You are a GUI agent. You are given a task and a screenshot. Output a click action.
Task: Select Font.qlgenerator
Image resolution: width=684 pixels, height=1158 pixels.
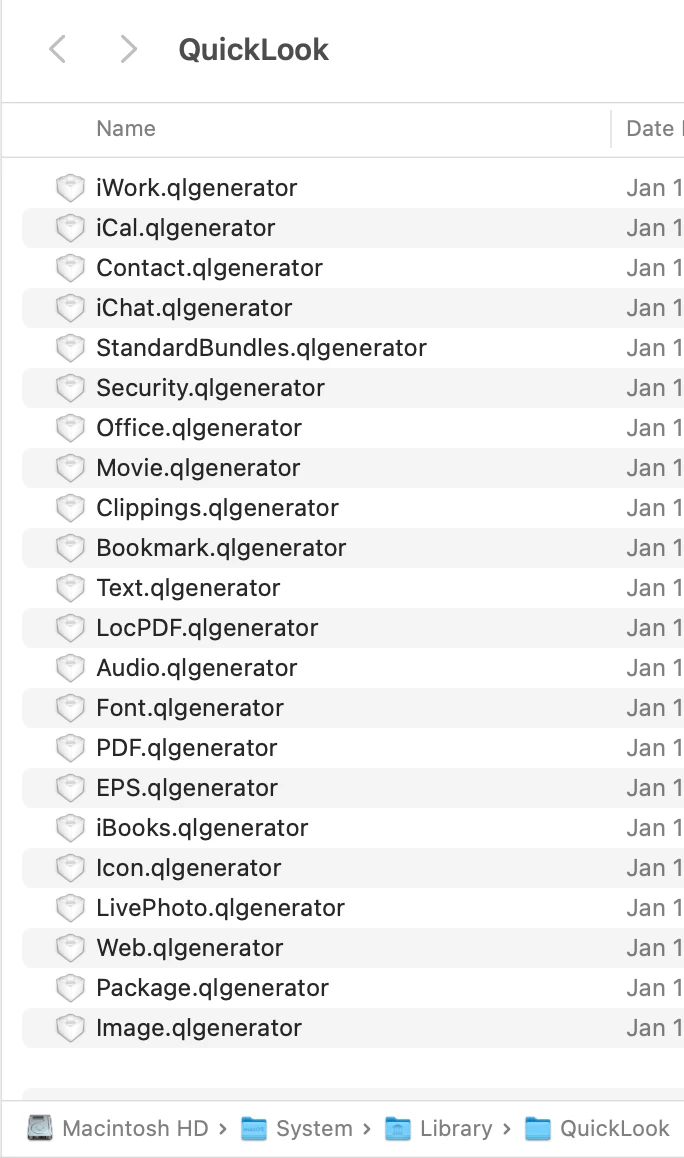190,708
